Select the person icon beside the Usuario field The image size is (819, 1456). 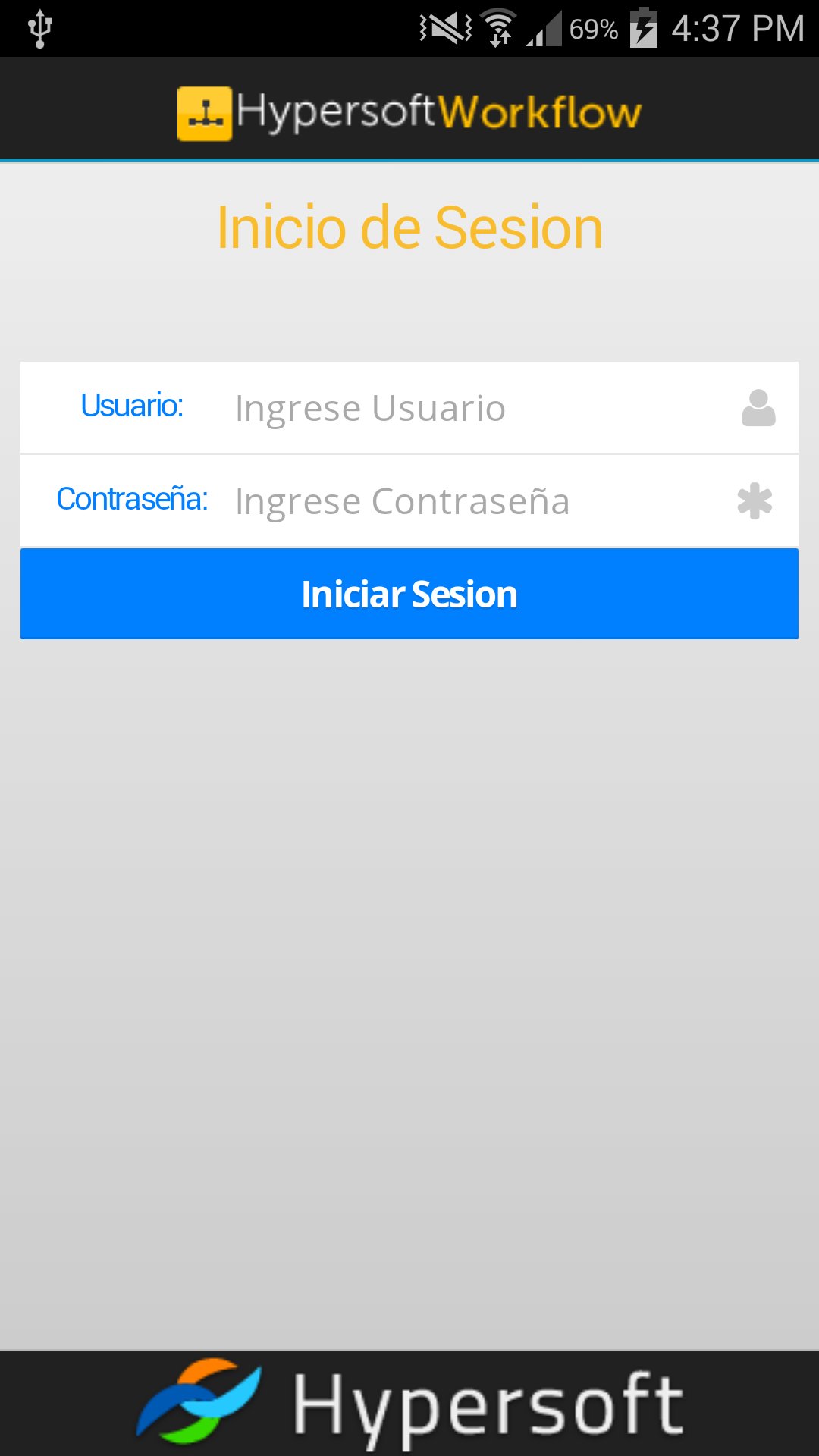coord(758,407)
